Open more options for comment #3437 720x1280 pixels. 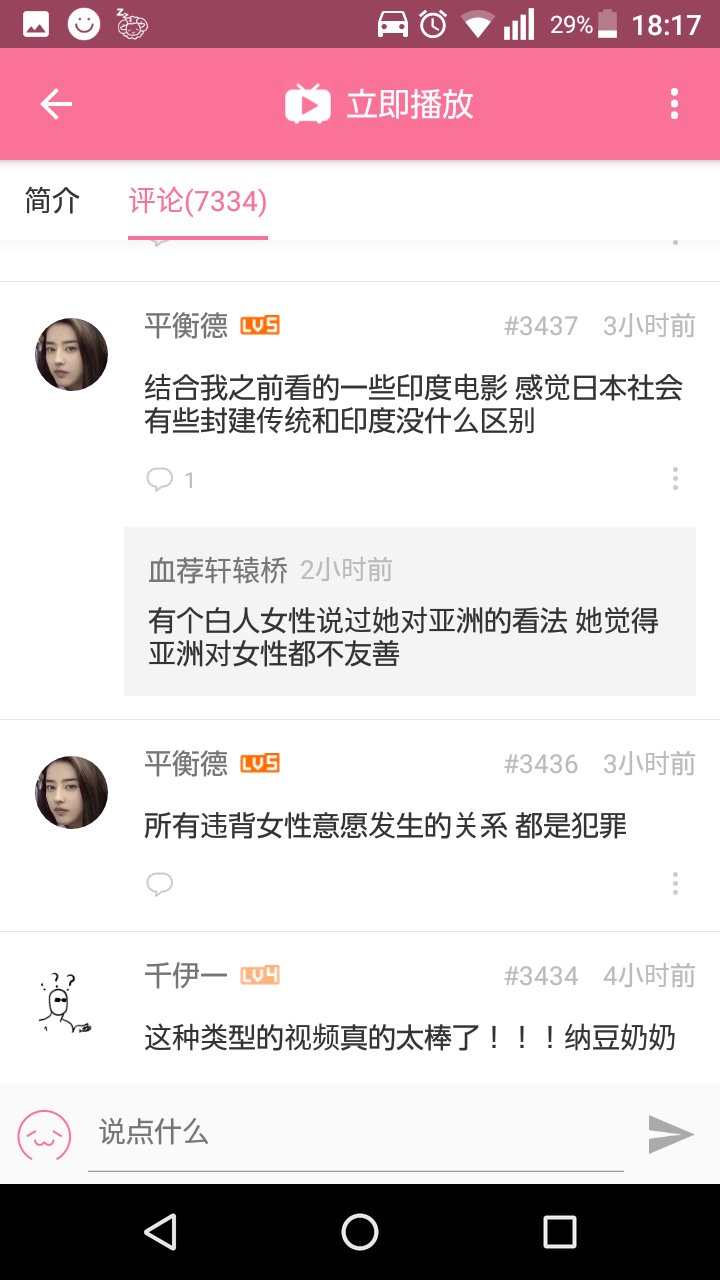675,479
